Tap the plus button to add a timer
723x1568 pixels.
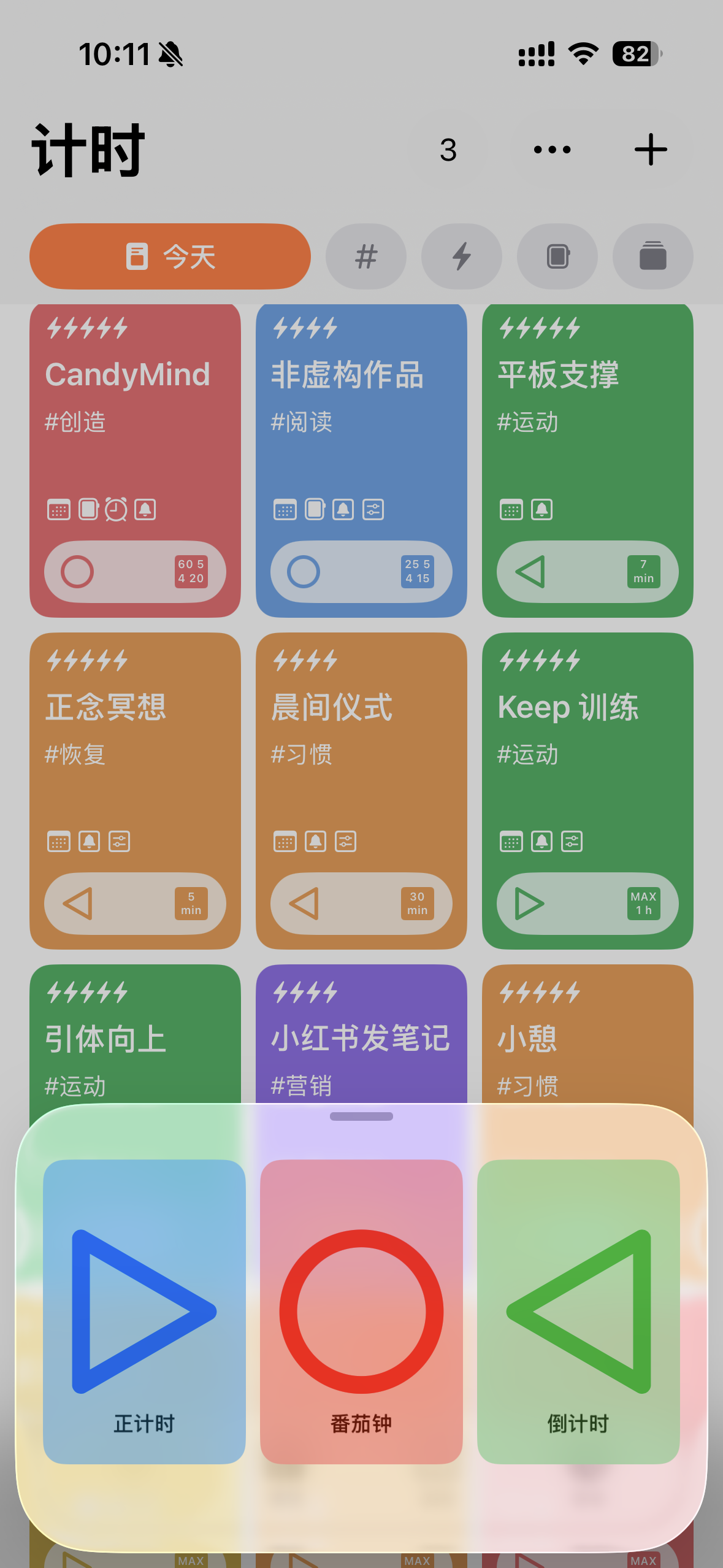click(x=650, y=149)
